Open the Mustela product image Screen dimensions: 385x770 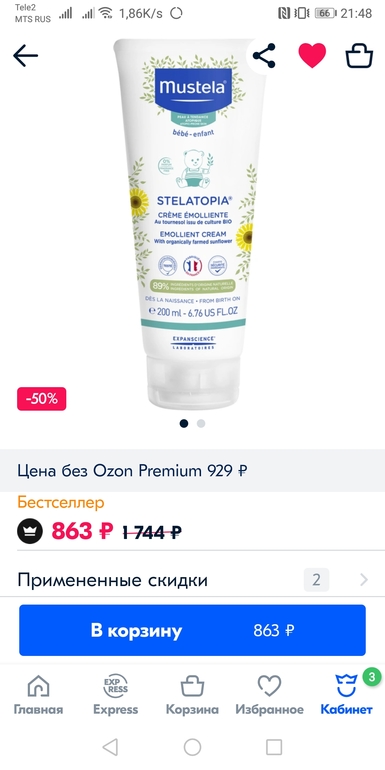192,223
